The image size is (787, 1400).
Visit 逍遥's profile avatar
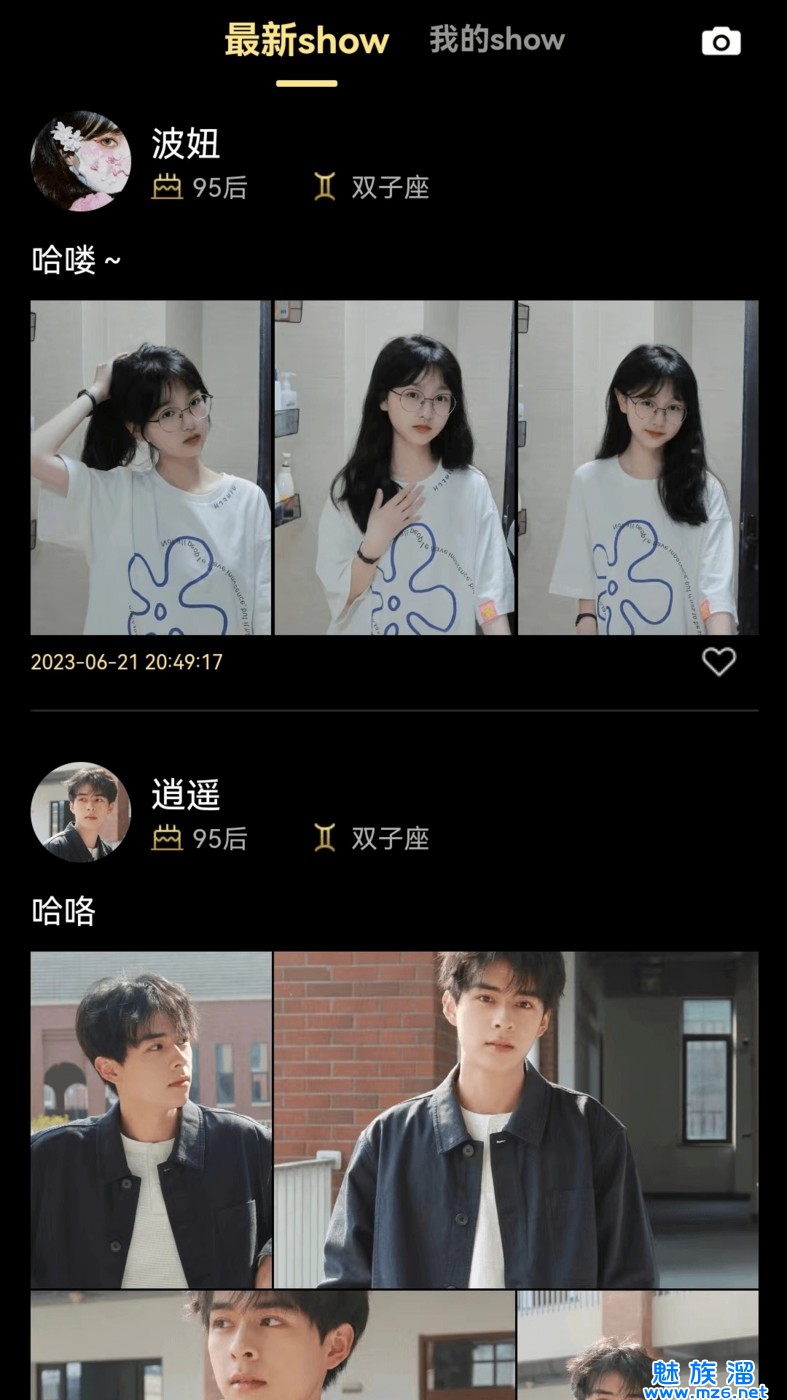[x=81, y=812]
